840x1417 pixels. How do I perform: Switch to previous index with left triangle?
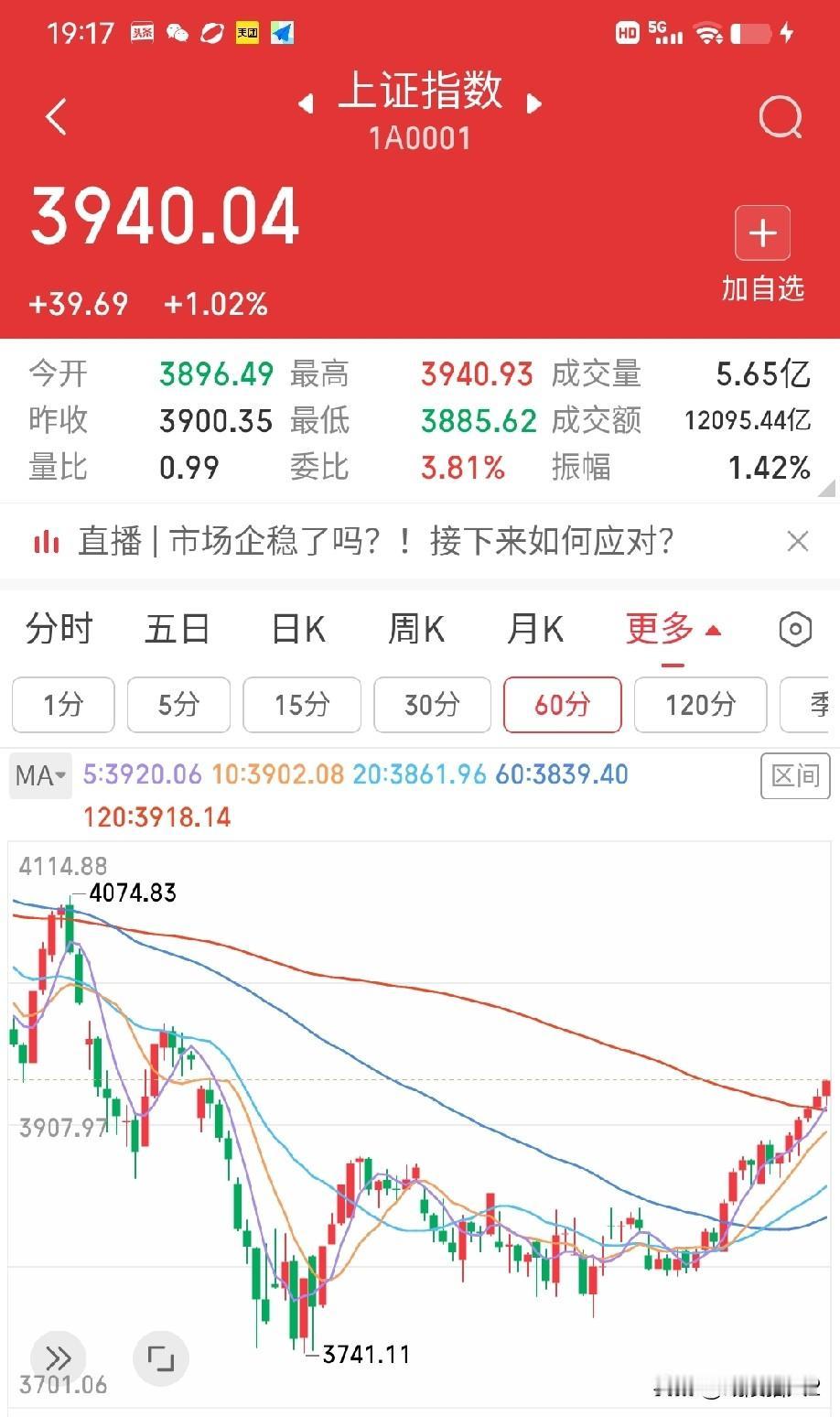tap(307, 103)
